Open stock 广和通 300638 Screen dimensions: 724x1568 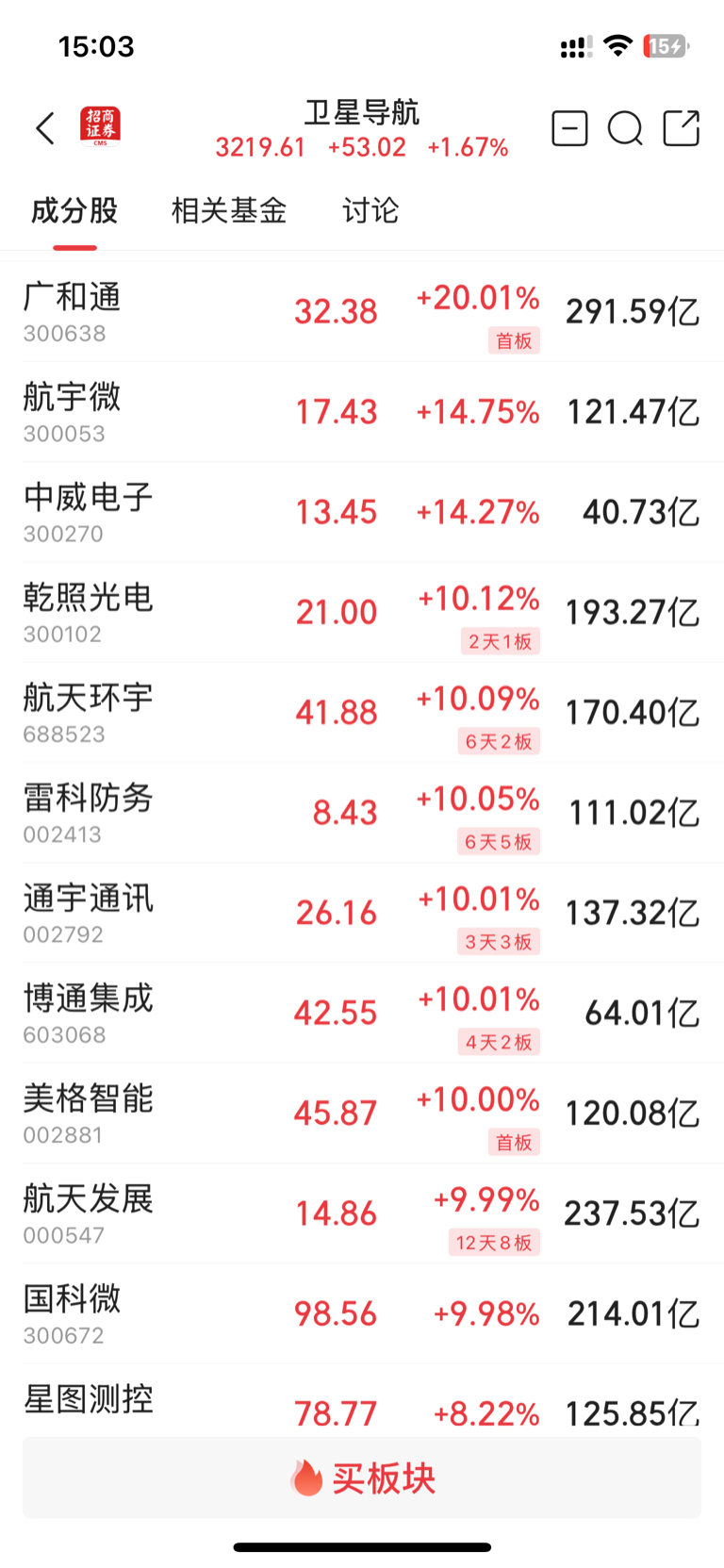[362, 312]
